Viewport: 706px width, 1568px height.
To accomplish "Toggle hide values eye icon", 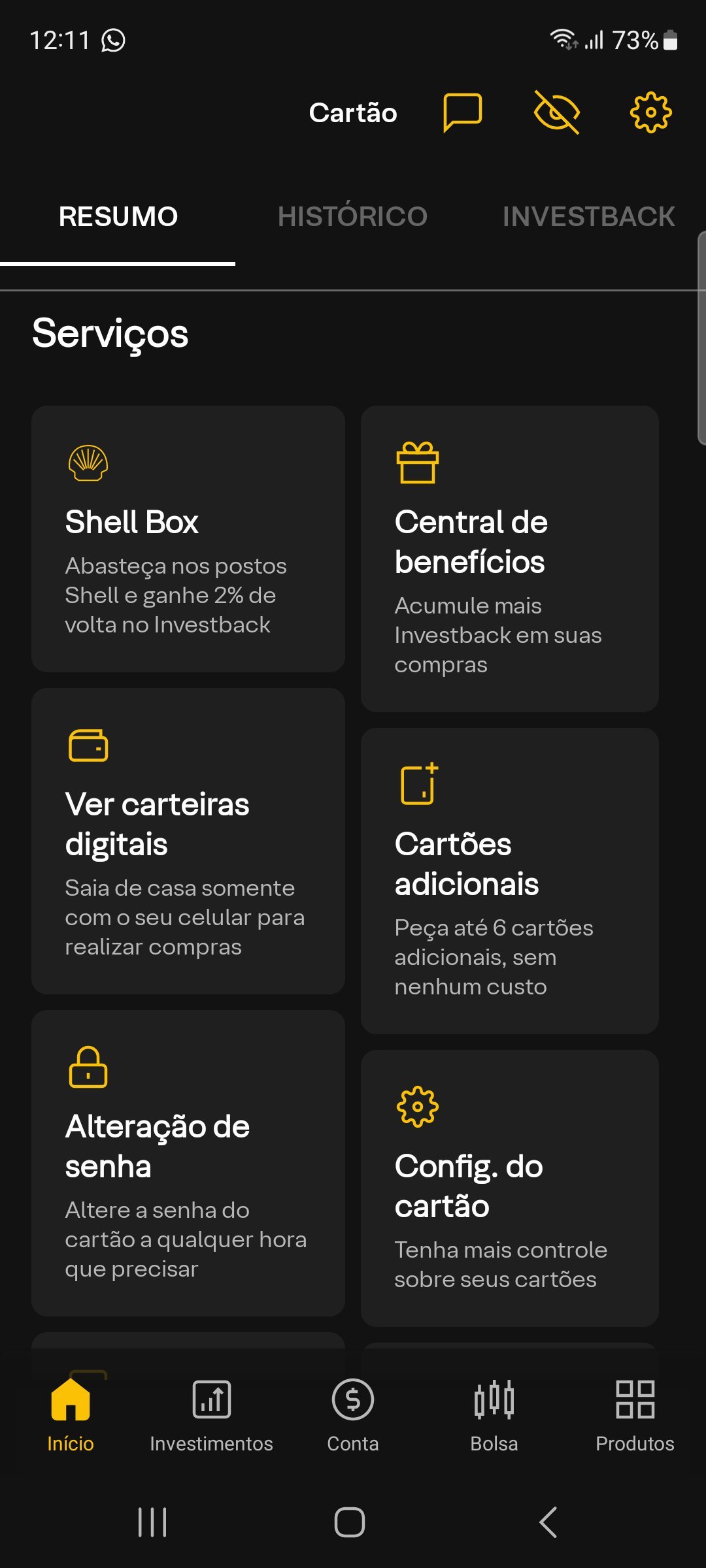I will [557, 112].
